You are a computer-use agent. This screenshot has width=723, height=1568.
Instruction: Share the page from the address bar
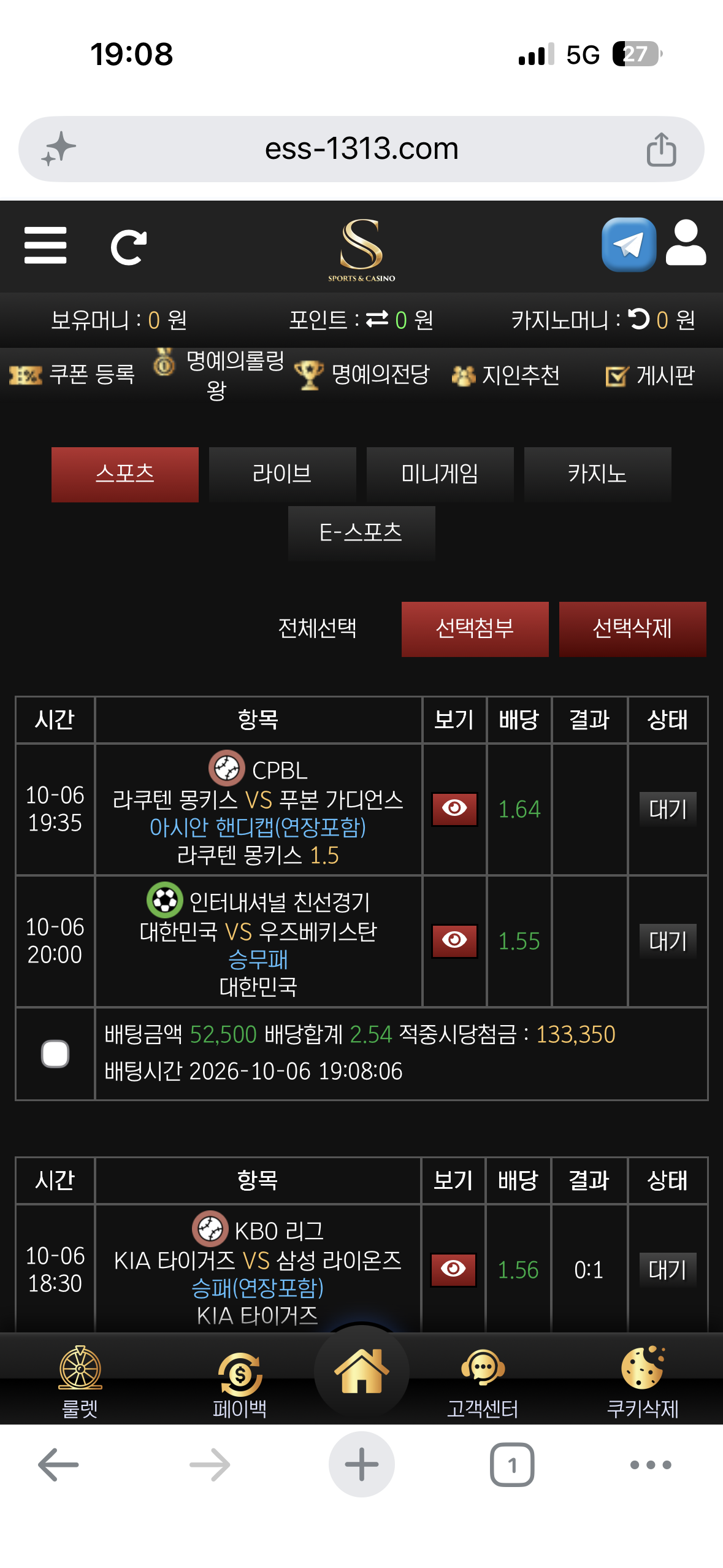point(661,148)
